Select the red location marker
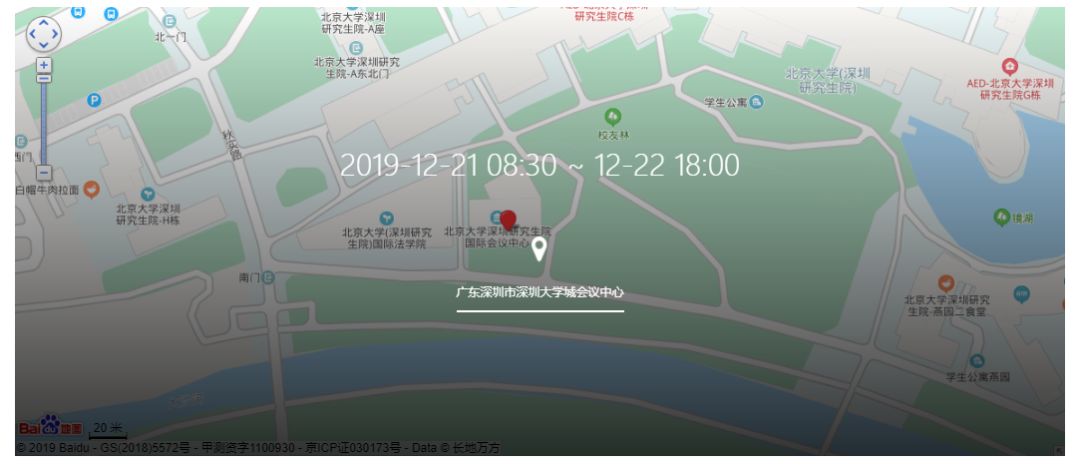Viewport: 1080px width, 467px height. [x=508, y=220]
